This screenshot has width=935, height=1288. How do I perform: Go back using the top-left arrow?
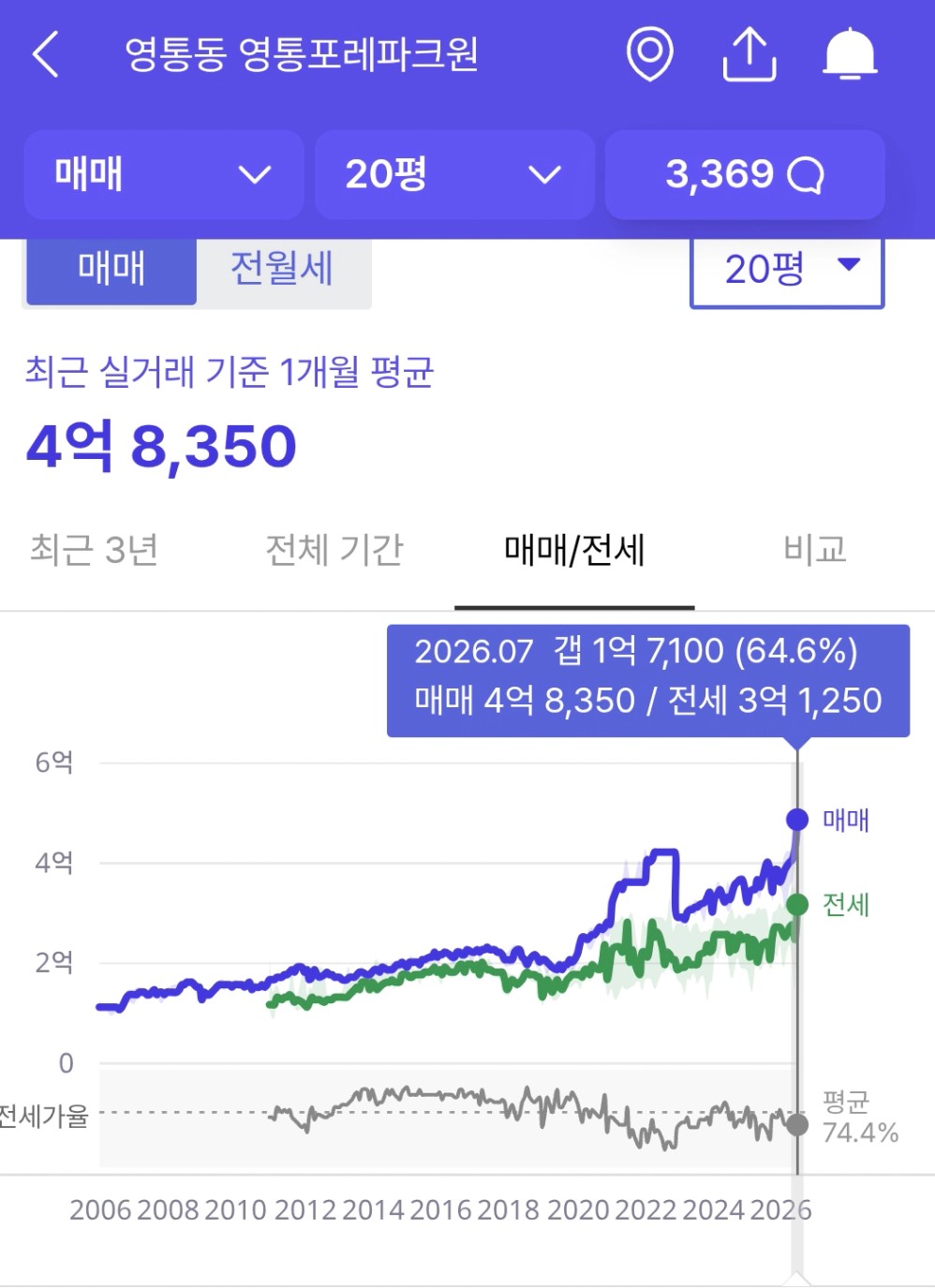pos(46,53)
